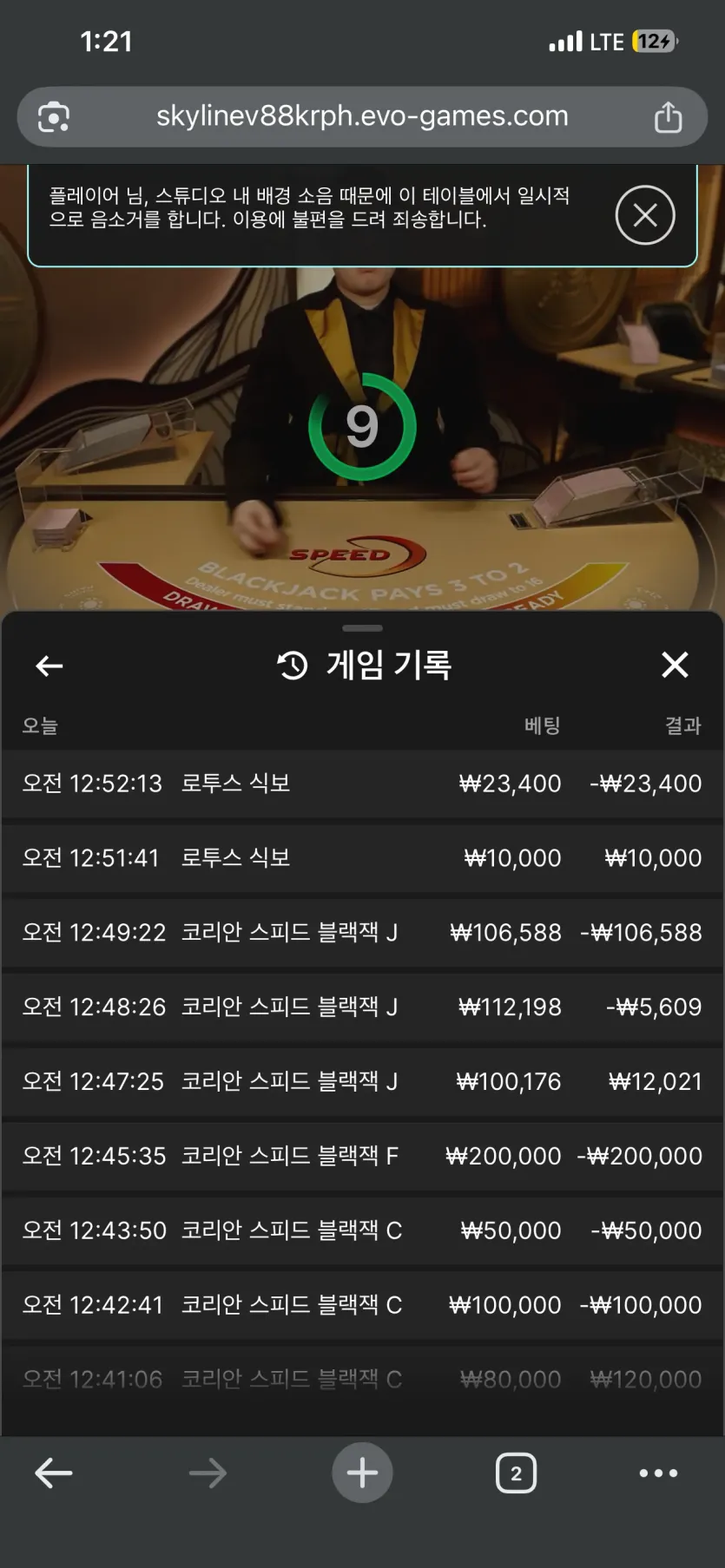Dismiss the muted table notice banner
The image size is (725, 1568).
(x=645, y=214)
